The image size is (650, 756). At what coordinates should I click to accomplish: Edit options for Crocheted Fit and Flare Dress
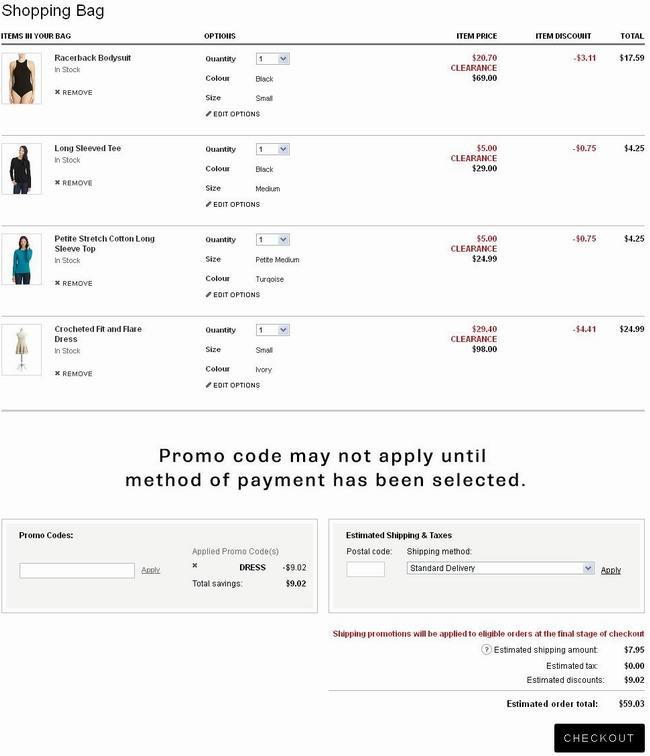point(233,385)
